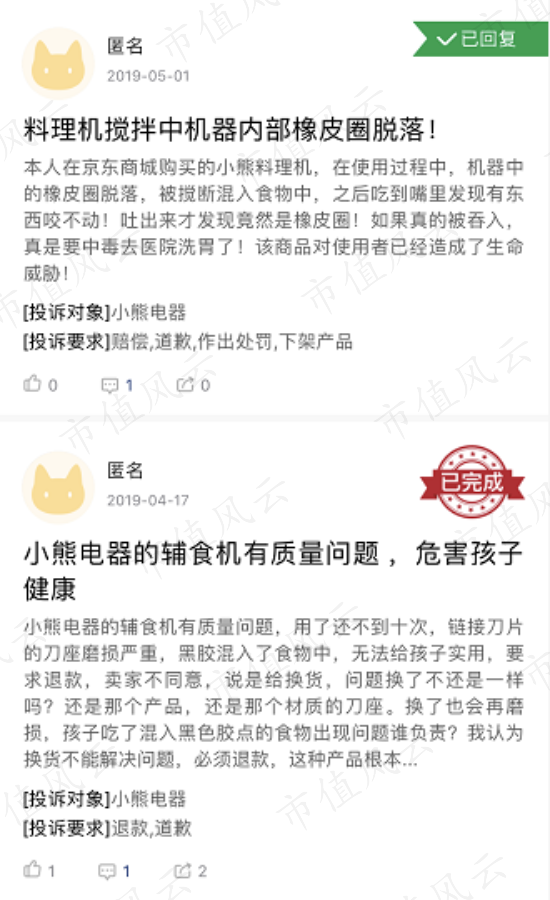Open the complaint about 料理机 rubber ring falling off

tap(230, 130)
